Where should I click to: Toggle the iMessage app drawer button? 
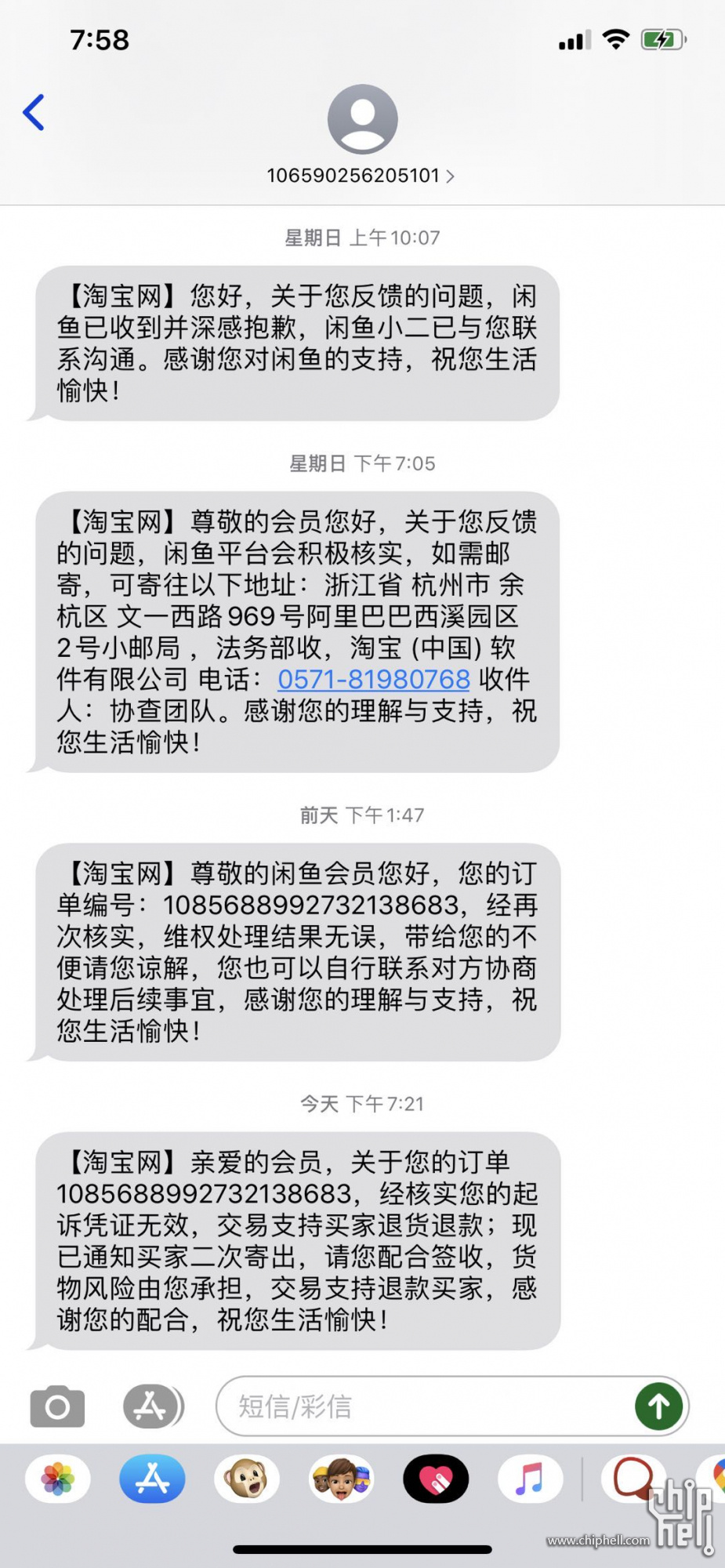click(x=153, y=1406)
